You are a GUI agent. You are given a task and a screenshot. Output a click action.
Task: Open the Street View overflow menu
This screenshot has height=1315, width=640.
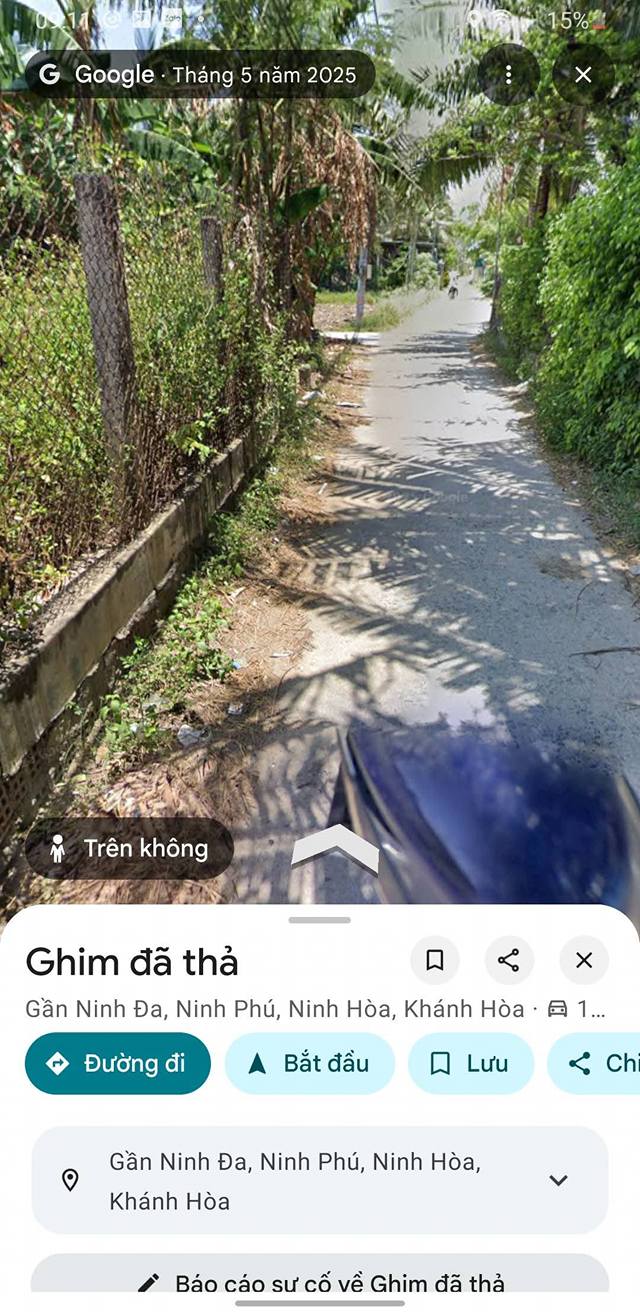[508, 74]
